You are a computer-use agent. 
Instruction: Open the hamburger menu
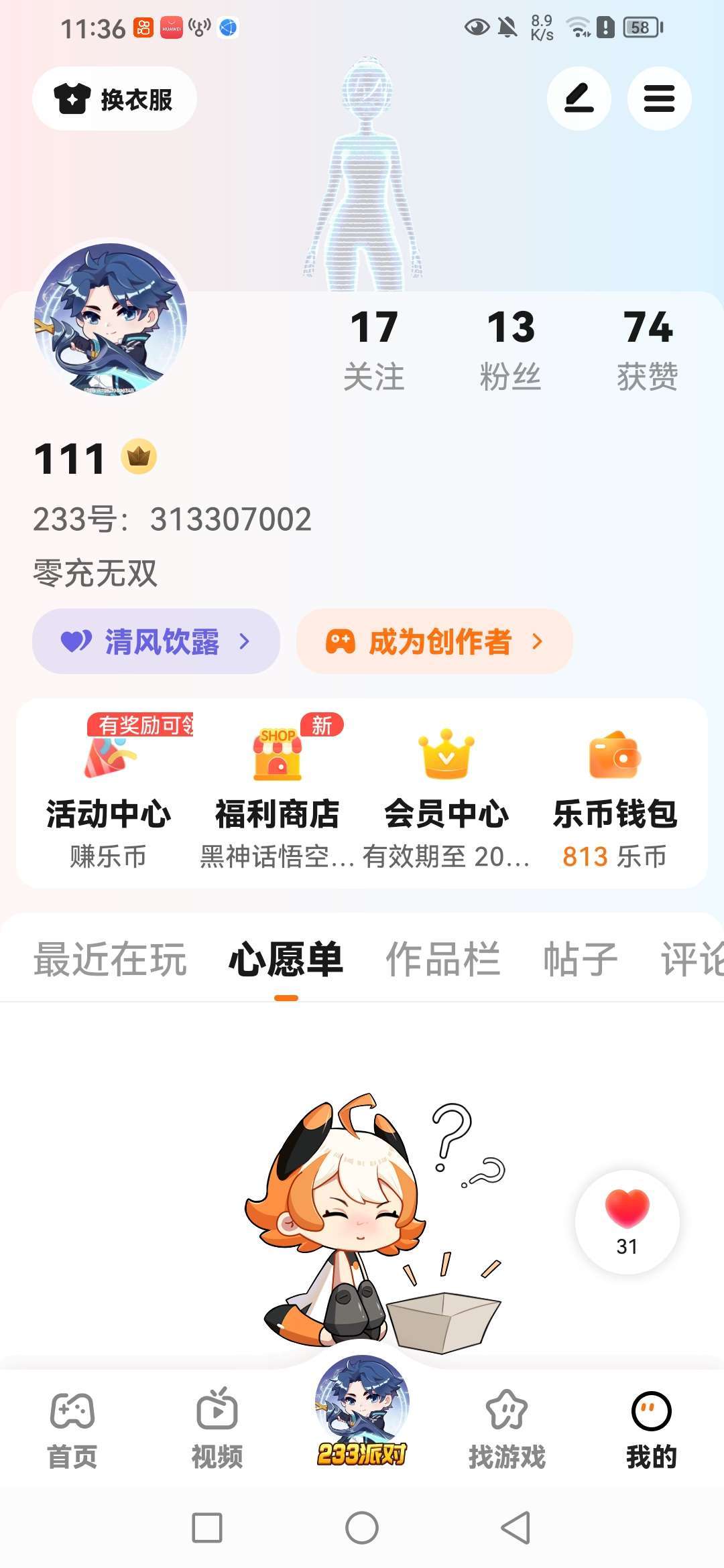(x=659, y=99)
